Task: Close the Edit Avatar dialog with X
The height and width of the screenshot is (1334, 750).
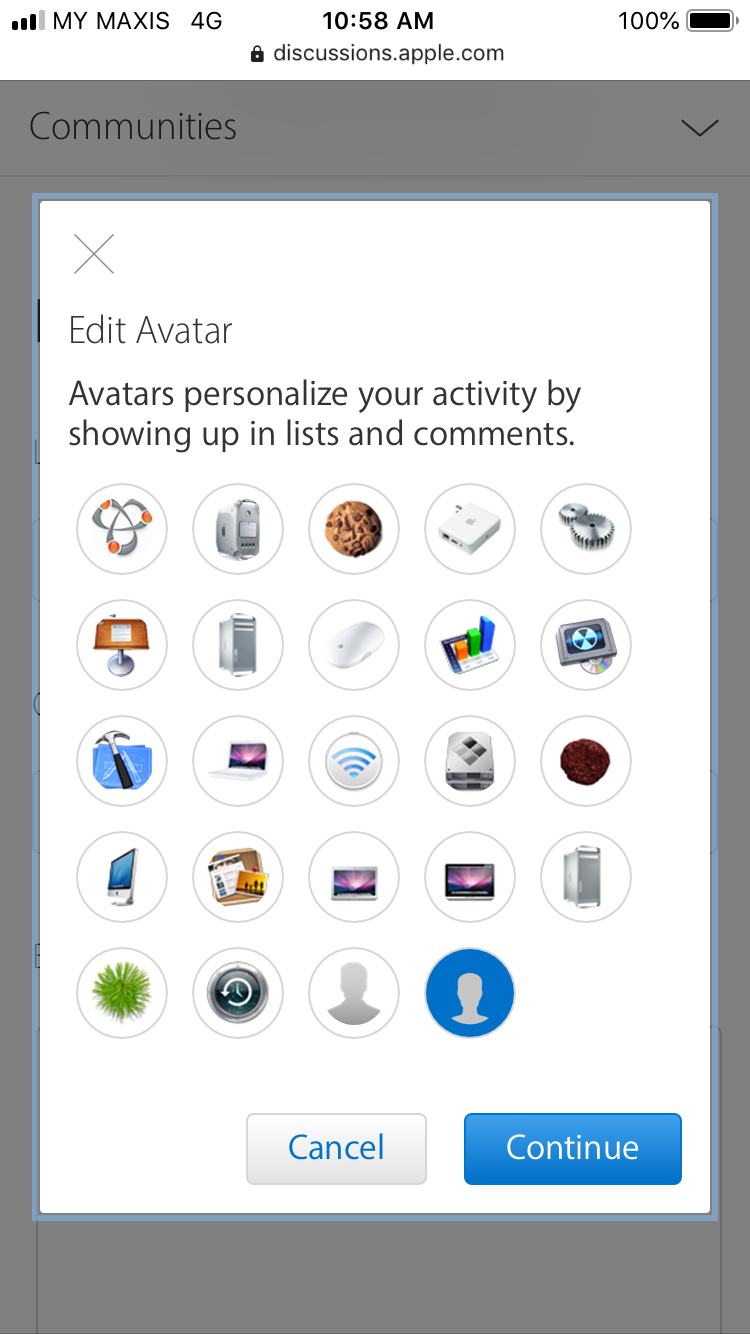Action: (94, 254)
